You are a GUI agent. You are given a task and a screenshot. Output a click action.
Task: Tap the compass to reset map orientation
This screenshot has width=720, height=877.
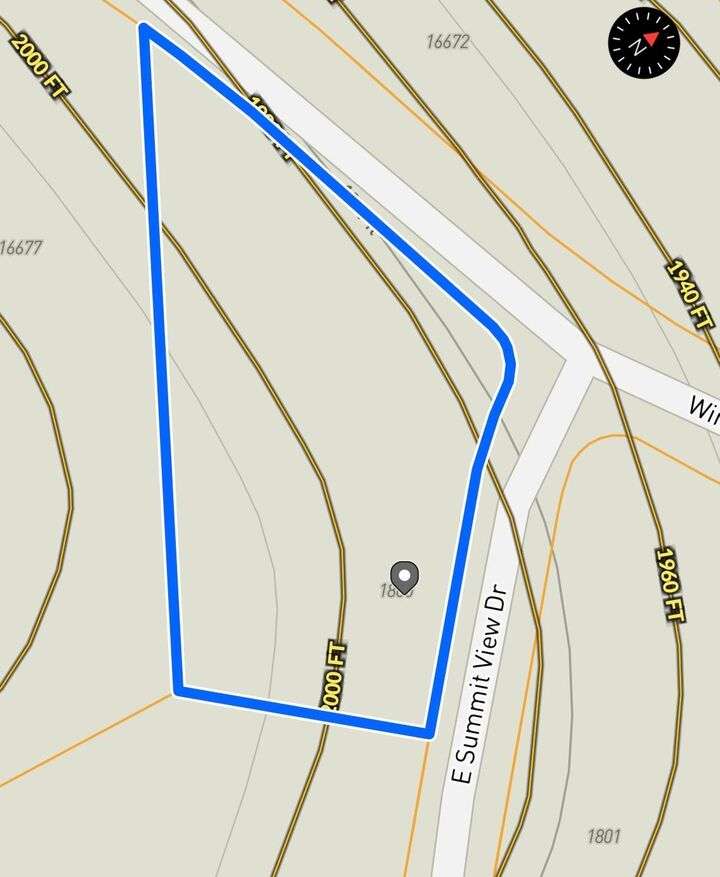(x=643, y=43)
